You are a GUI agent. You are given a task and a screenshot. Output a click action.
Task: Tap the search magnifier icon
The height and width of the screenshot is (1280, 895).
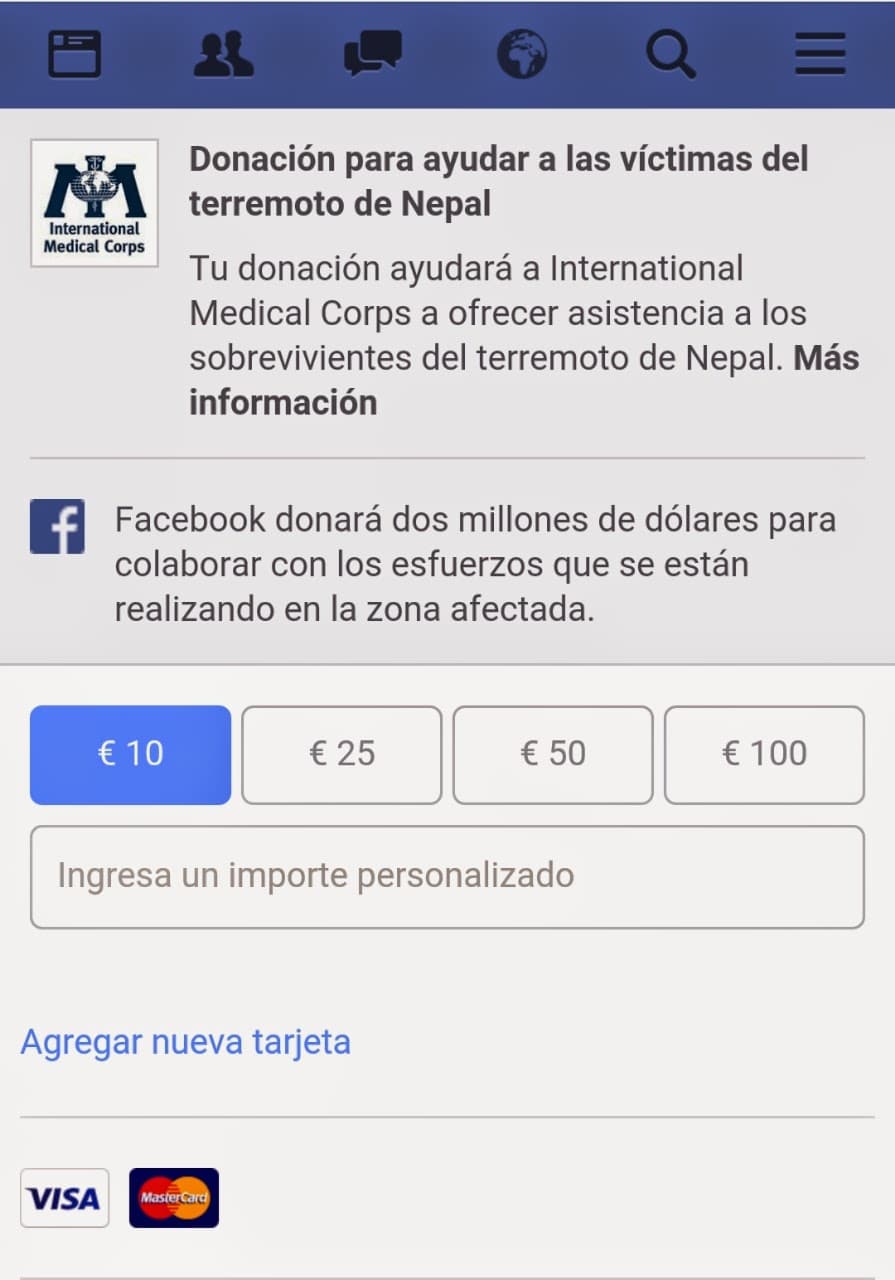pyautogui.click(x=670, y=54)
